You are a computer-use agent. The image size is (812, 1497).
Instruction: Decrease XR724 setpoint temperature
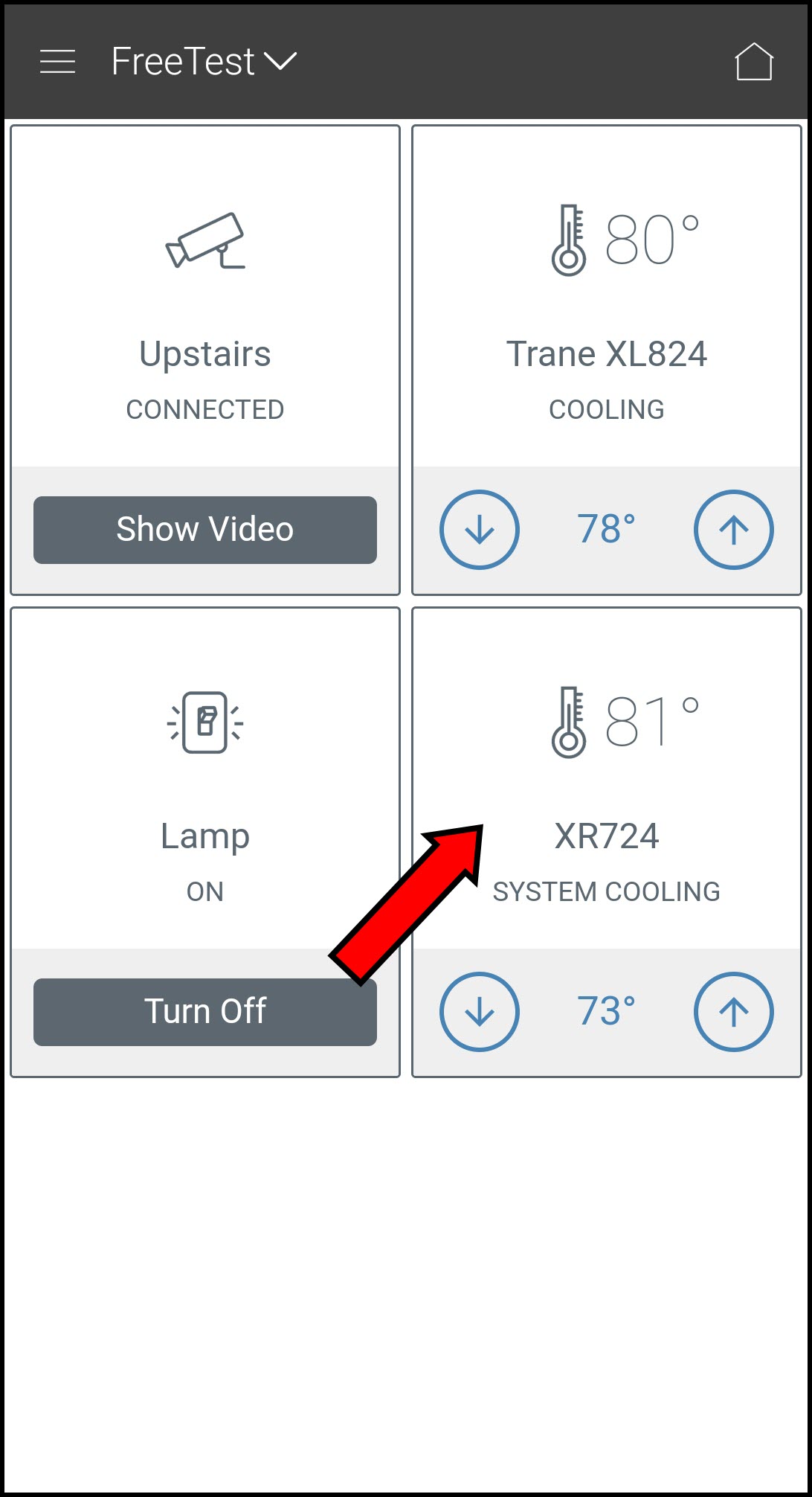click(x=480, y=1012)
